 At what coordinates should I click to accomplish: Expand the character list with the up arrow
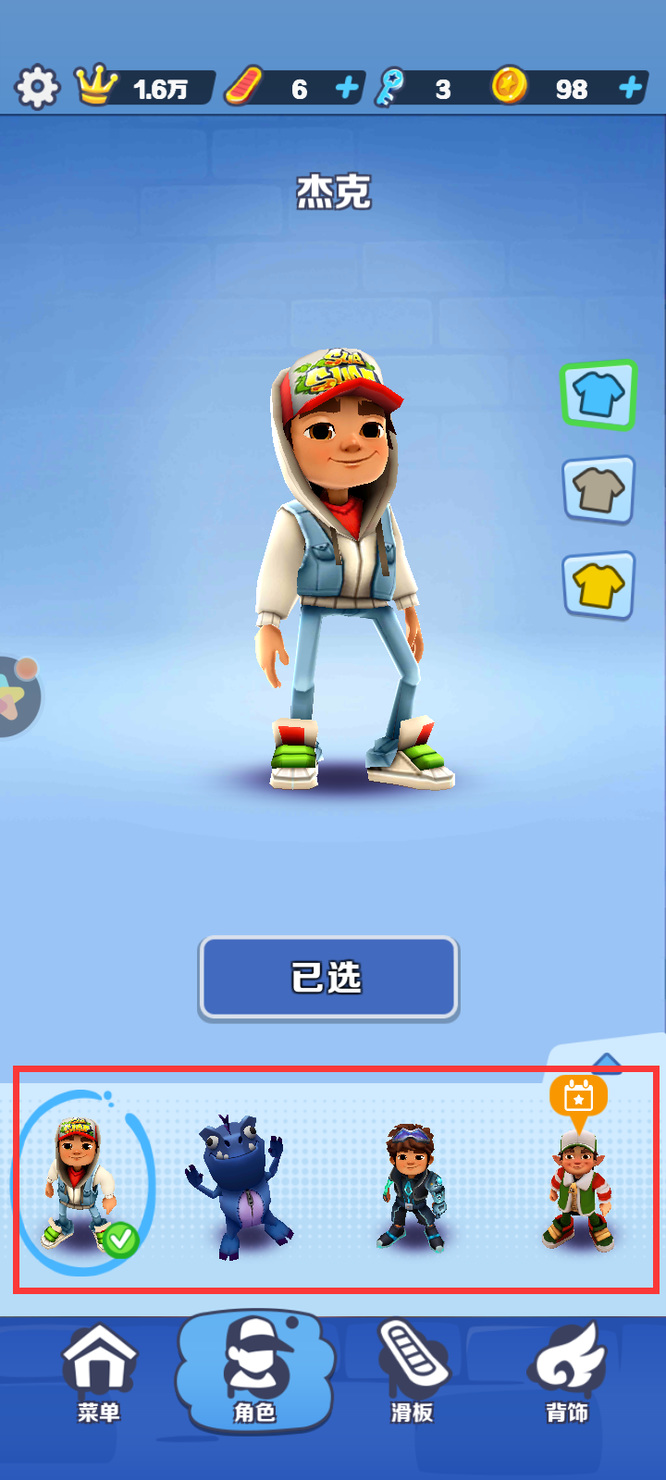(x=606, y=1060)
